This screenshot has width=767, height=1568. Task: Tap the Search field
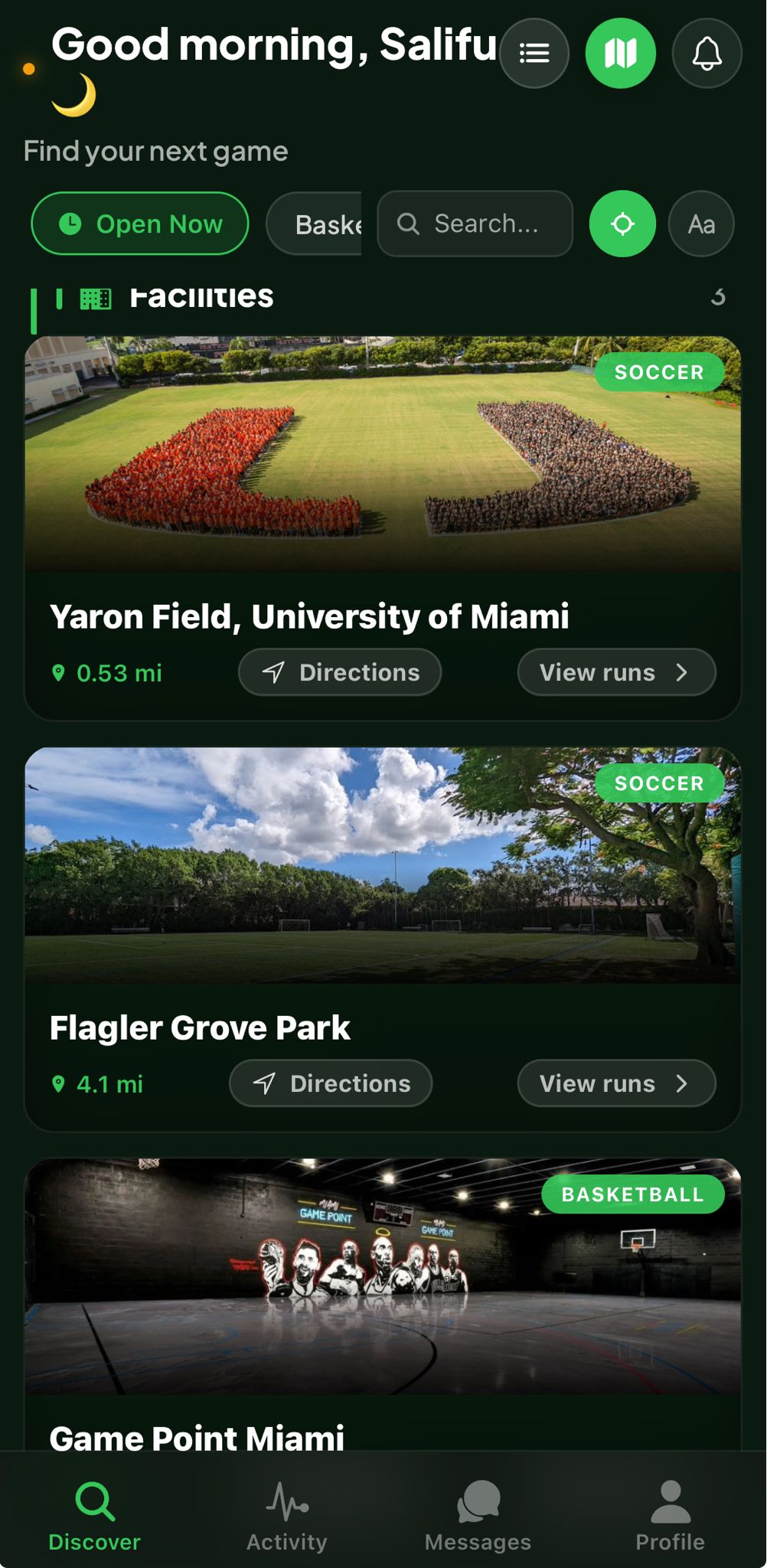tap(475, 224)
